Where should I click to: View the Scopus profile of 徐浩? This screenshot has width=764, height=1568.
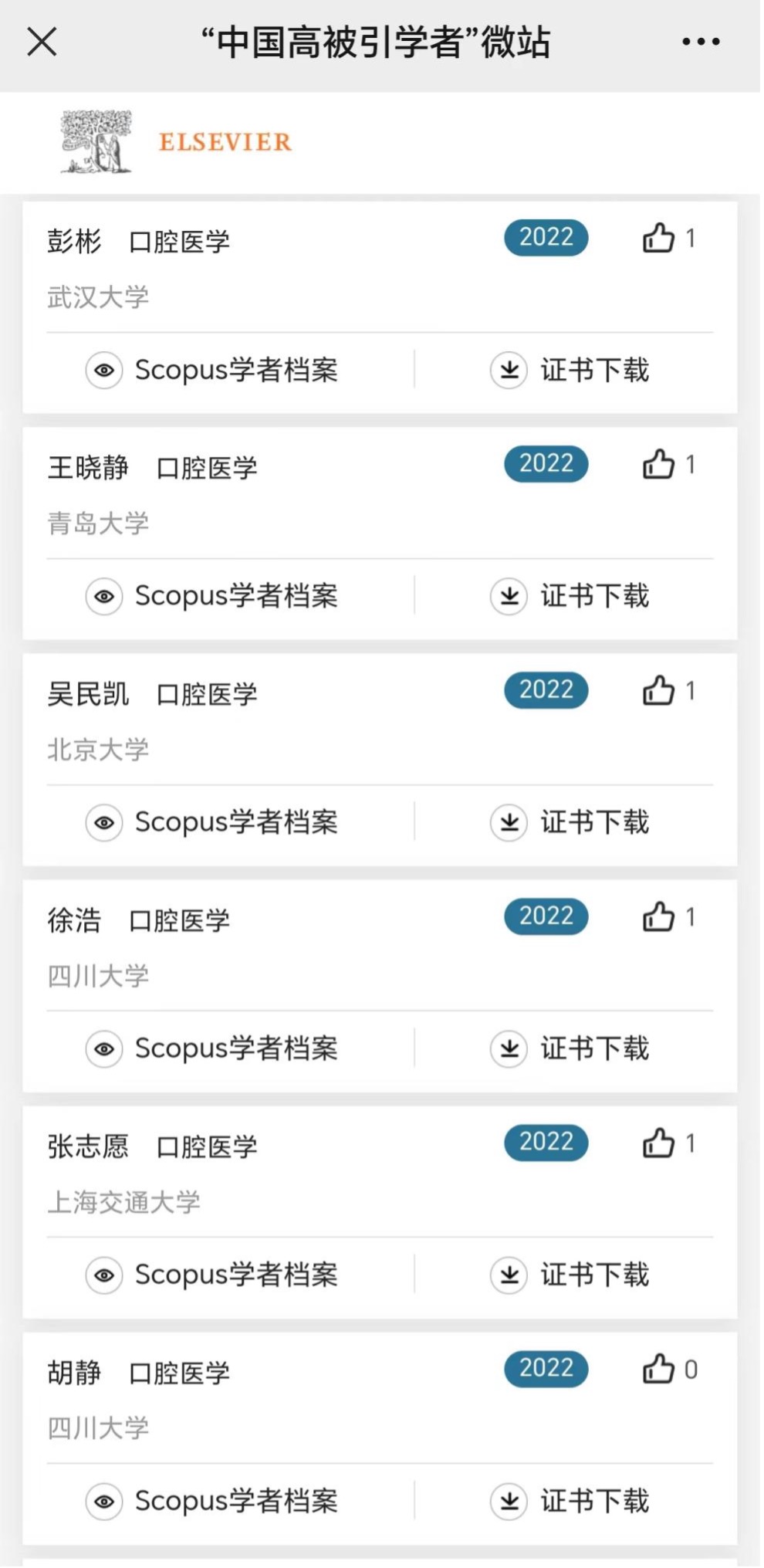click(x=212, y=1048)
